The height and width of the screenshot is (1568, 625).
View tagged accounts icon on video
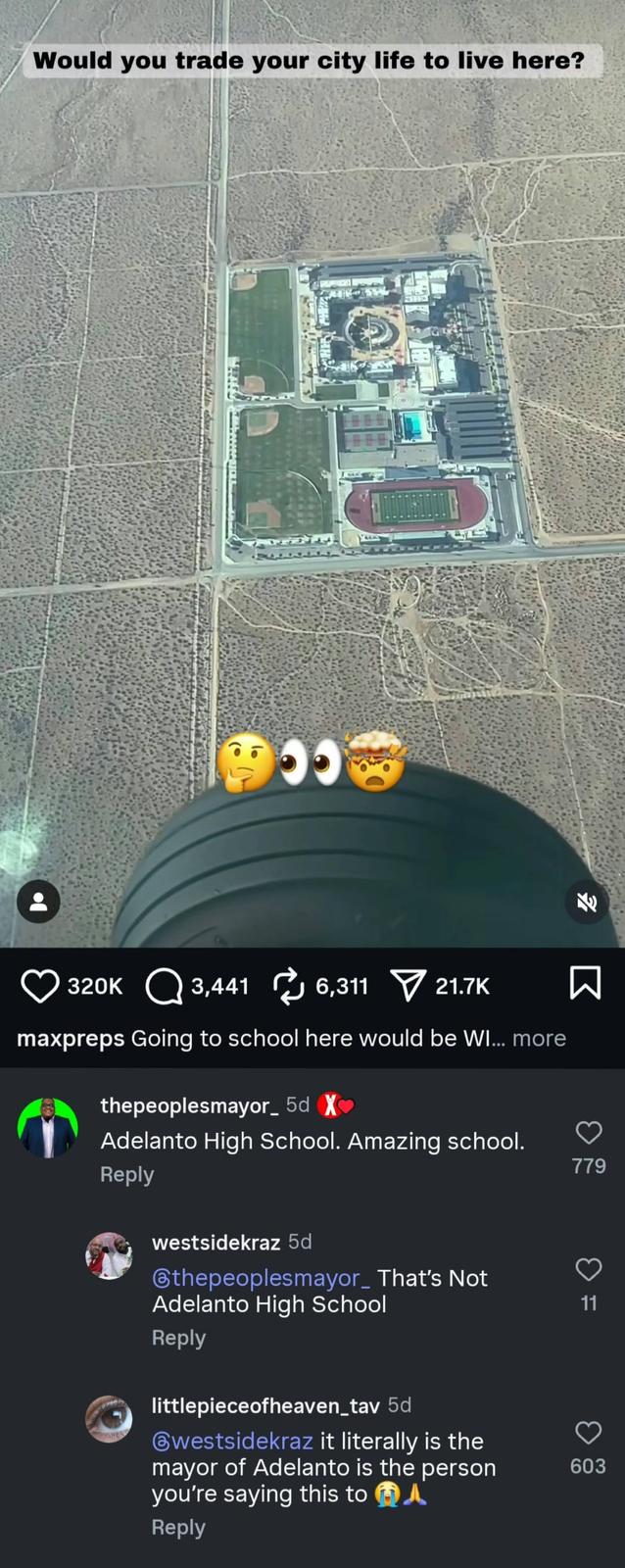pos(38,903)
